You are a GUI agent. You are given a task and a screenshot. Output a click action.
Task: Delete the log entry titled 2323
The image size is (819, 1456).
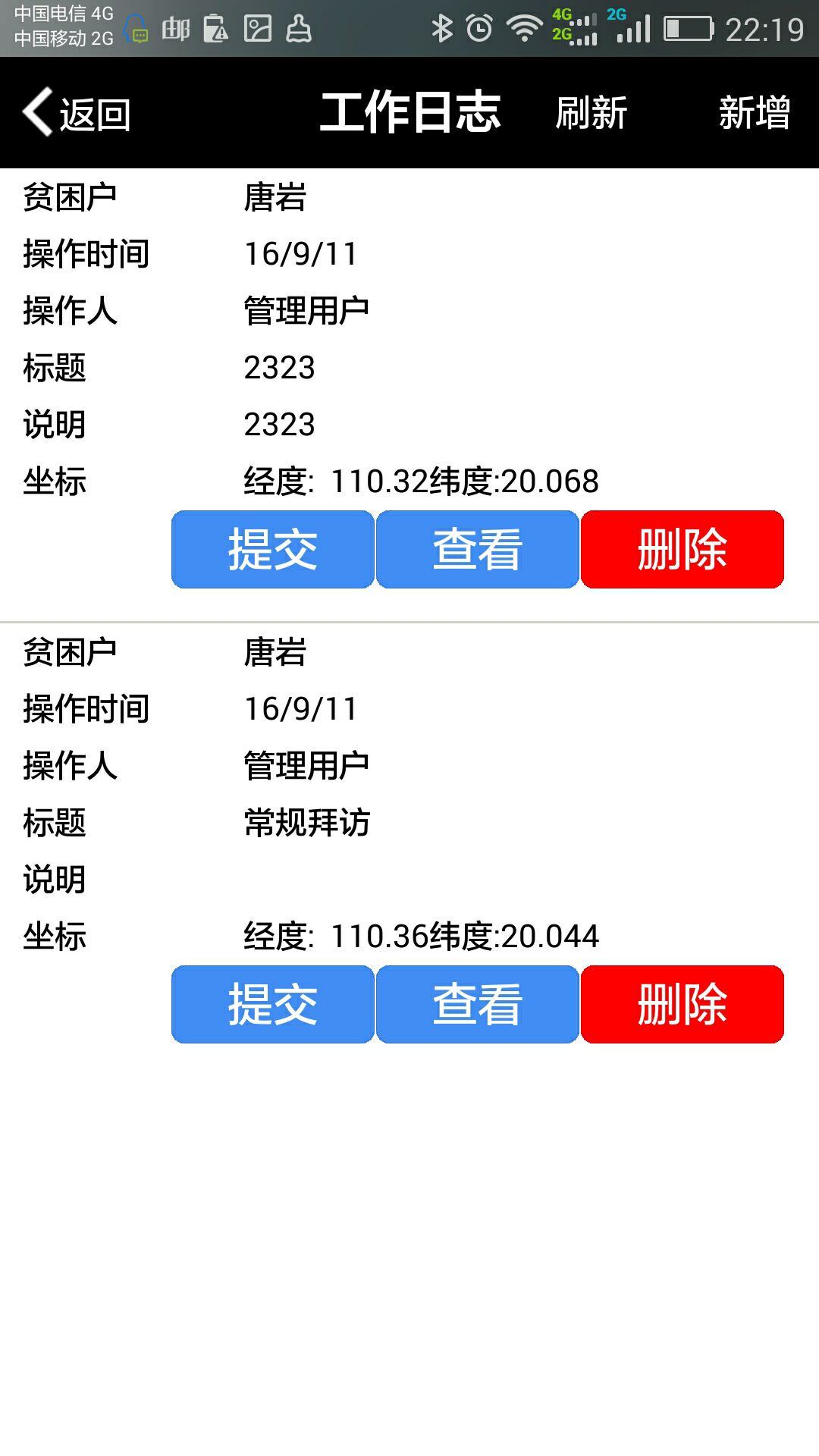pos(682,549)
